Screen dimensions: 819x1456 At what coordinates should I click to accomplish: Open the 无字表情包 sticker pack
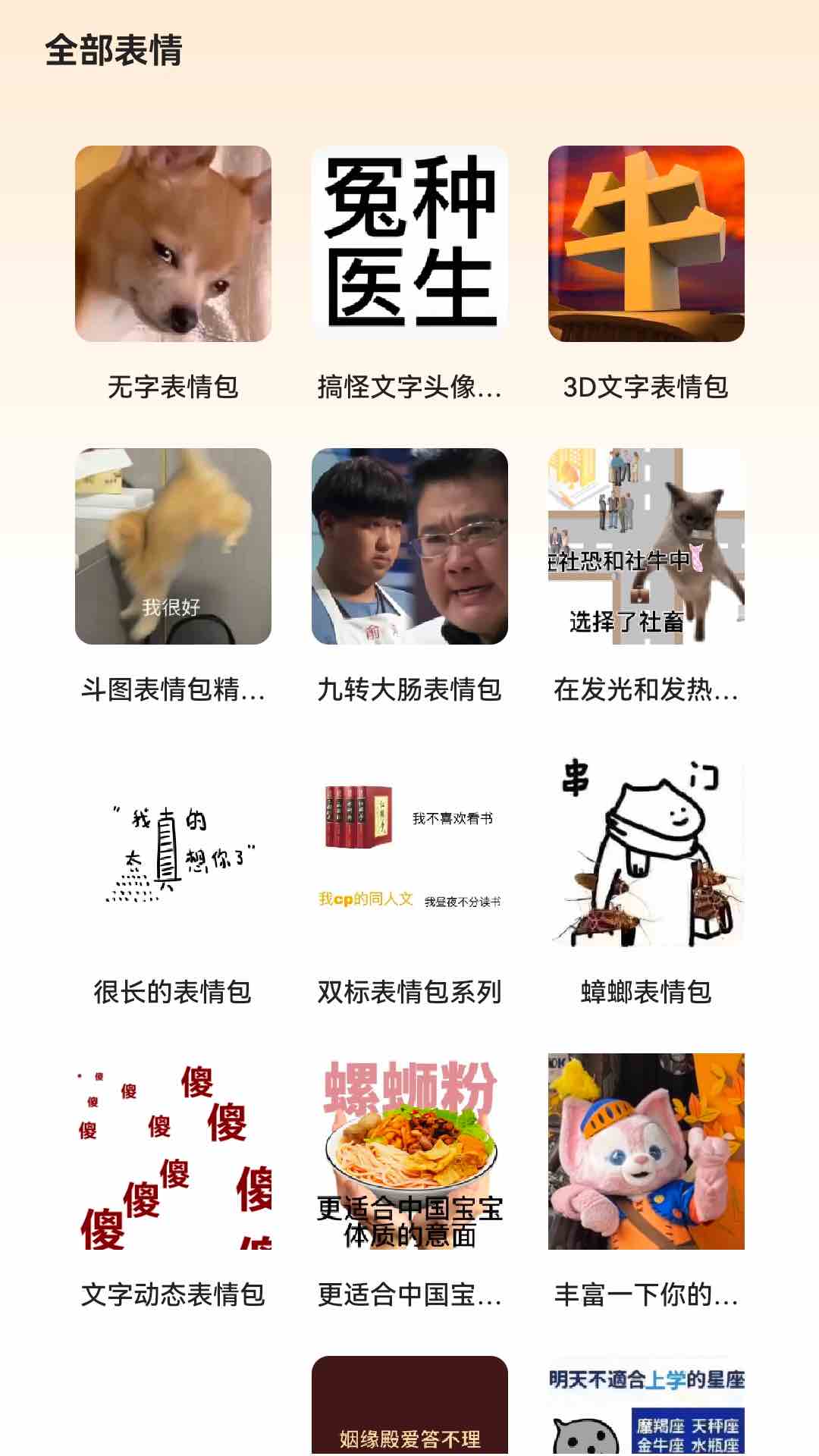click(x=173, y=244)
